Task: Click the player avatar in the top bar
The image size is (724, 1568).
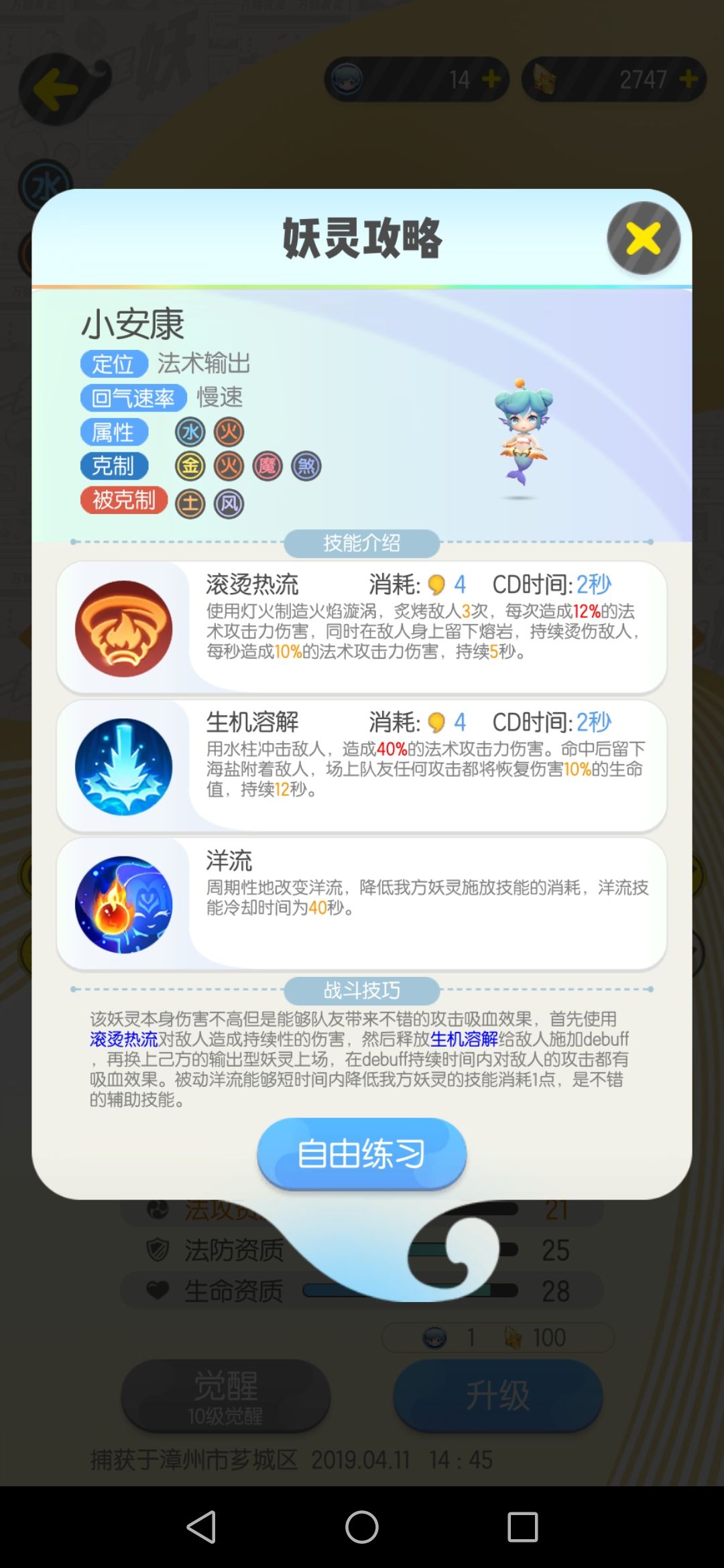Action: pyautogui.click(x=347, y=78)
